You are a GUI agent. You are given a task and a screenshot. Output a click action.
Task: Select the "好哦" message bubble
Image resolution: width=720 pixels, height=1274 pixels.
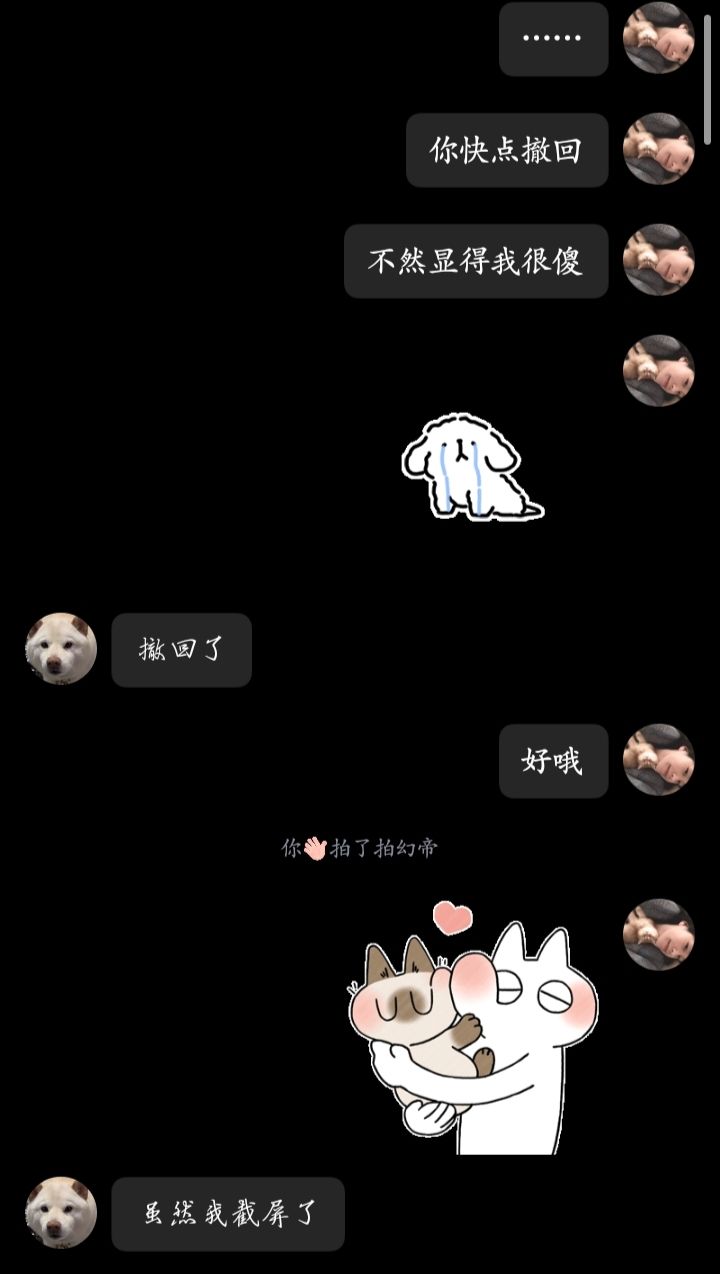(x=553, y=762)
